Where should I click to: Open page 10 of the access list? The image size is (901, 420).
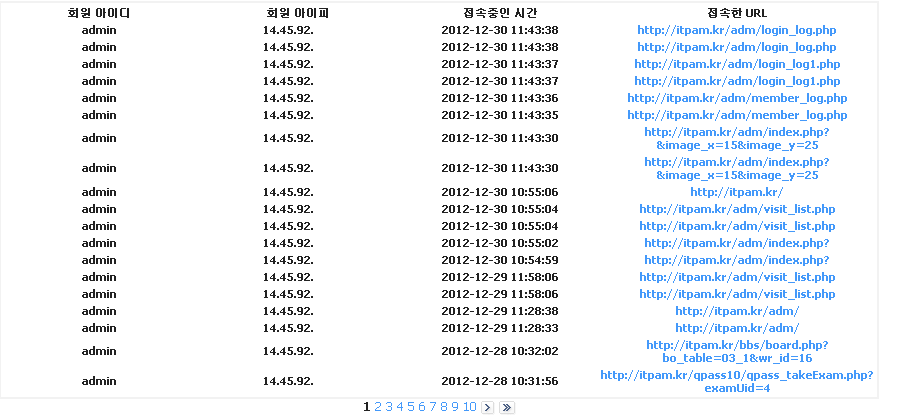click(469, 407)
